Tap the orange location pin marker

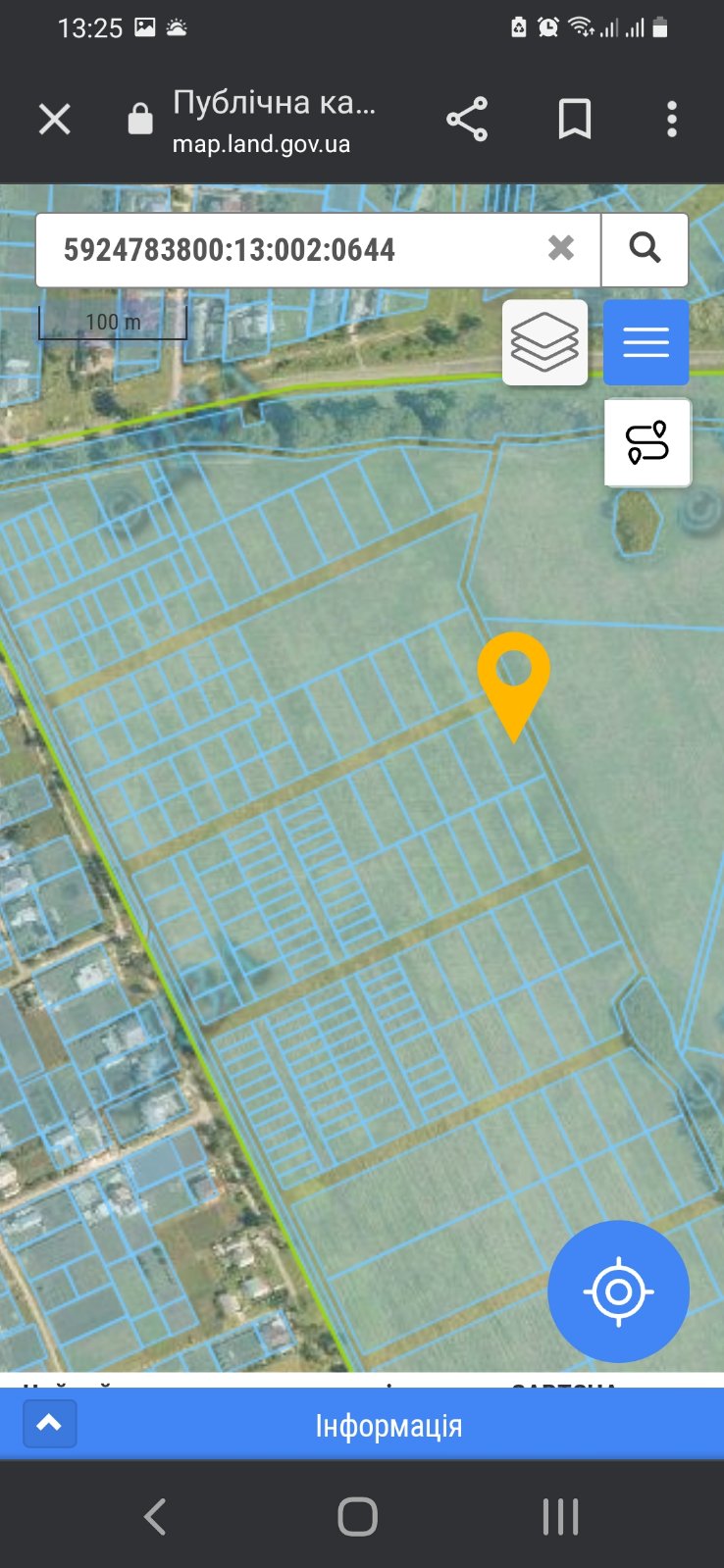[x=513, y=679]
